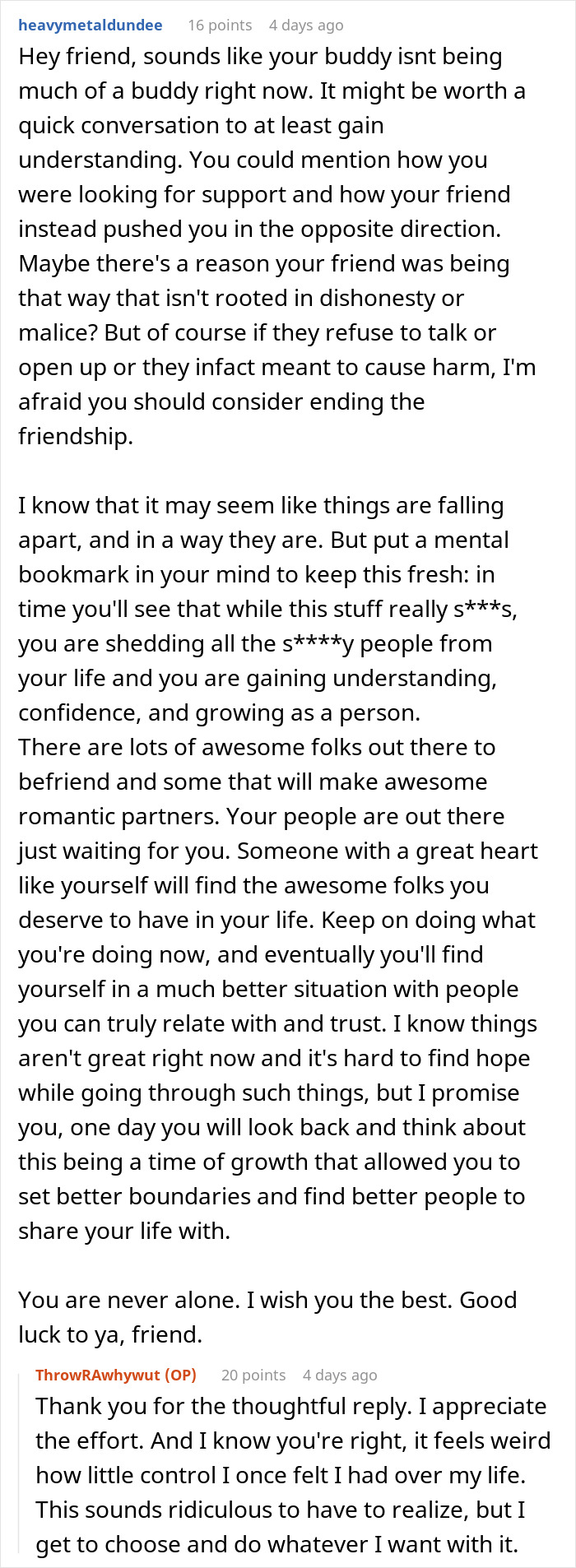This screenshot has height=1568, width=576.
Task: Open ThrowRAwhywut (OP) profile link
Action: point(116,1375)
